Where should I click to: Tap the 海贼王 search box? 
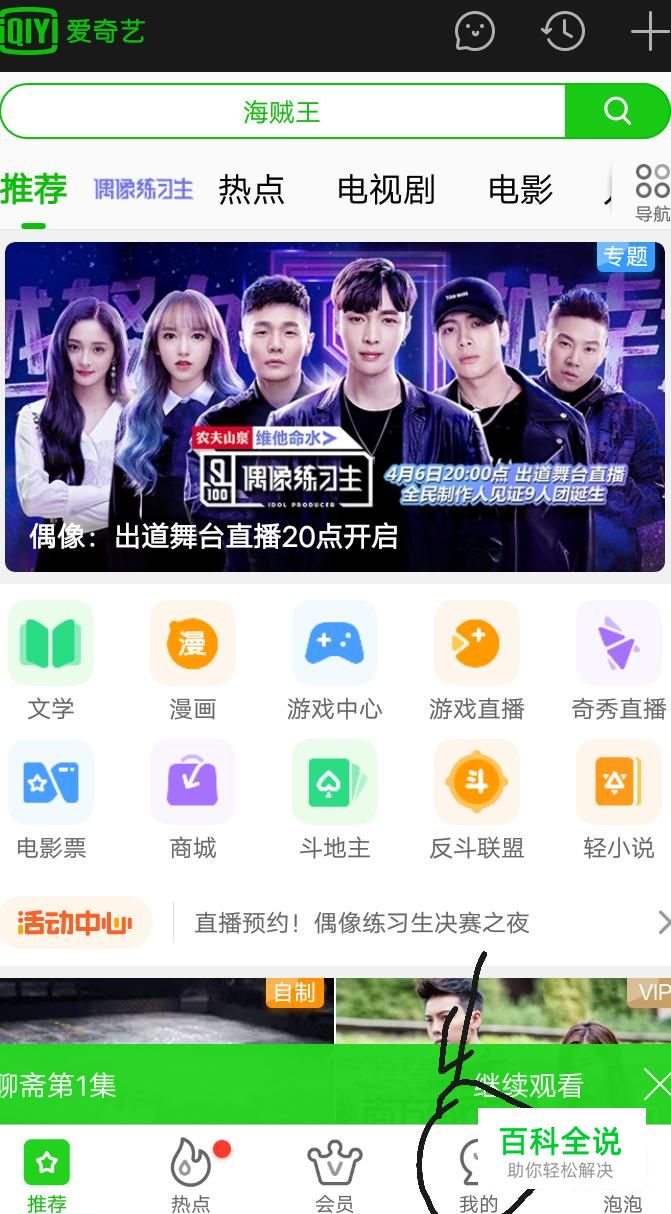click(282, 111)
